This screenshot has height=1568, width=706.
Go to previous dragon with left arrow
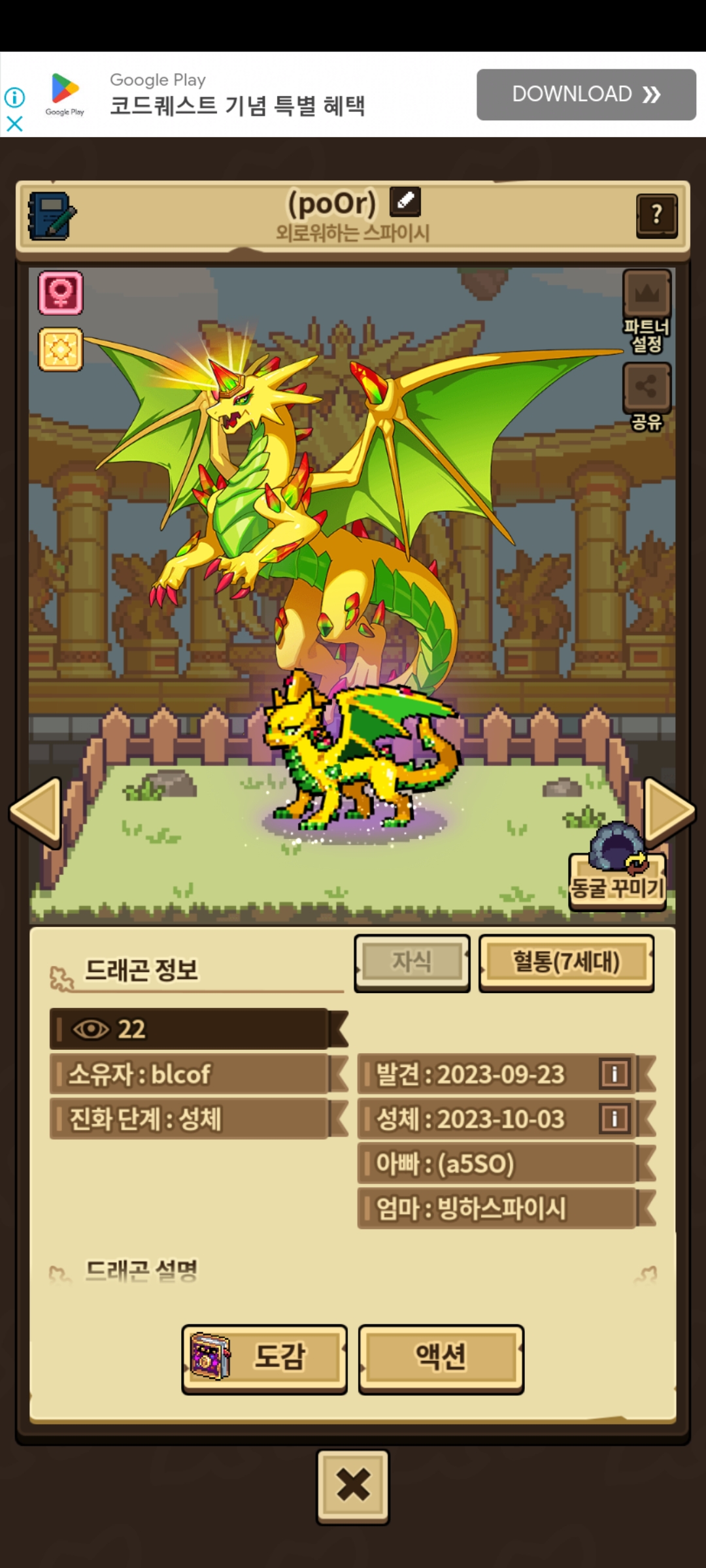click(37, 811)
